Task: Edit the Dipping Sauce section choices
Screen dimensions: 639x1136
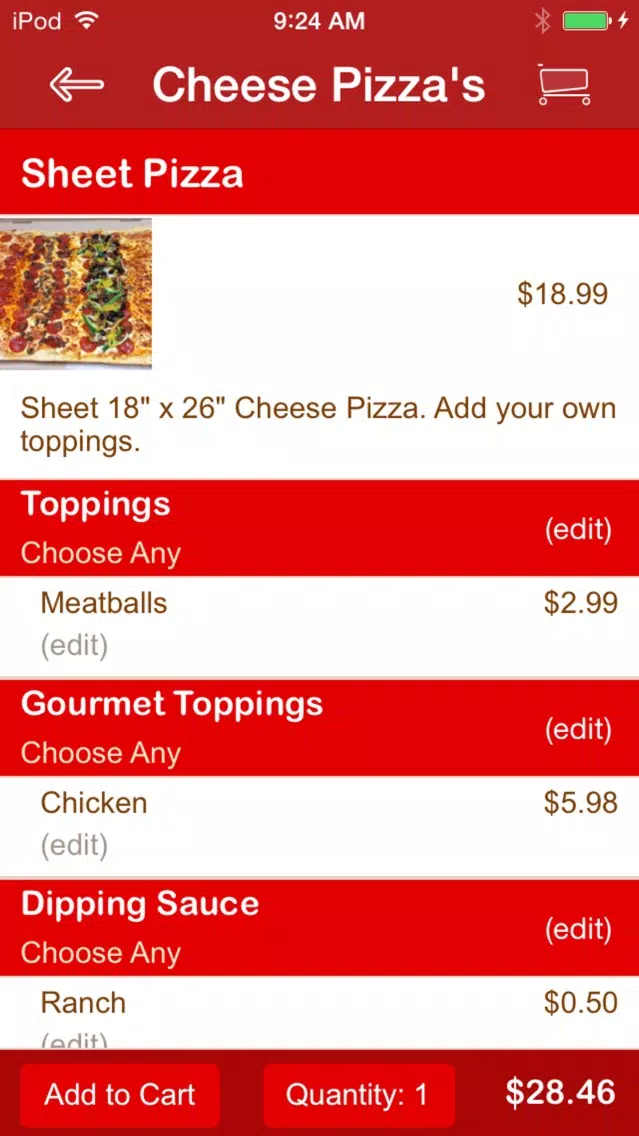Action: (x=578, y=929)
